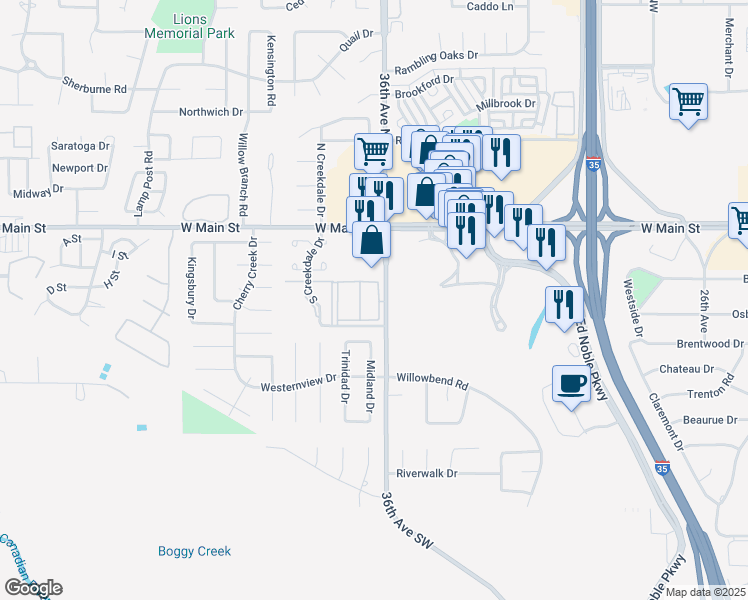Tap the shopping bag marker below W Main St
This screenshot has height=600, width=748.
click(372, 241)
